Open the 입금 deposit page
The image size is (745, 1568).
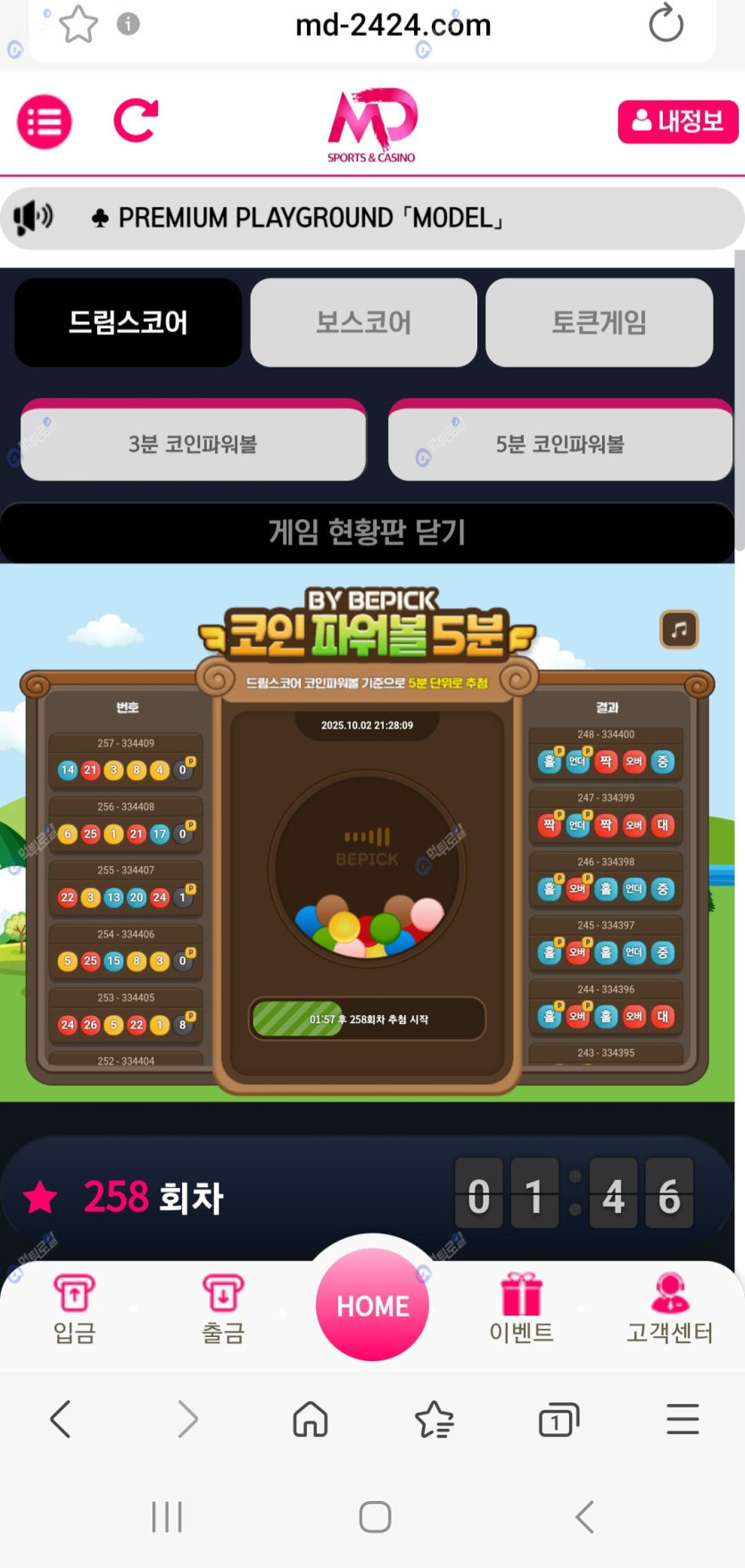pos(74,1308)
